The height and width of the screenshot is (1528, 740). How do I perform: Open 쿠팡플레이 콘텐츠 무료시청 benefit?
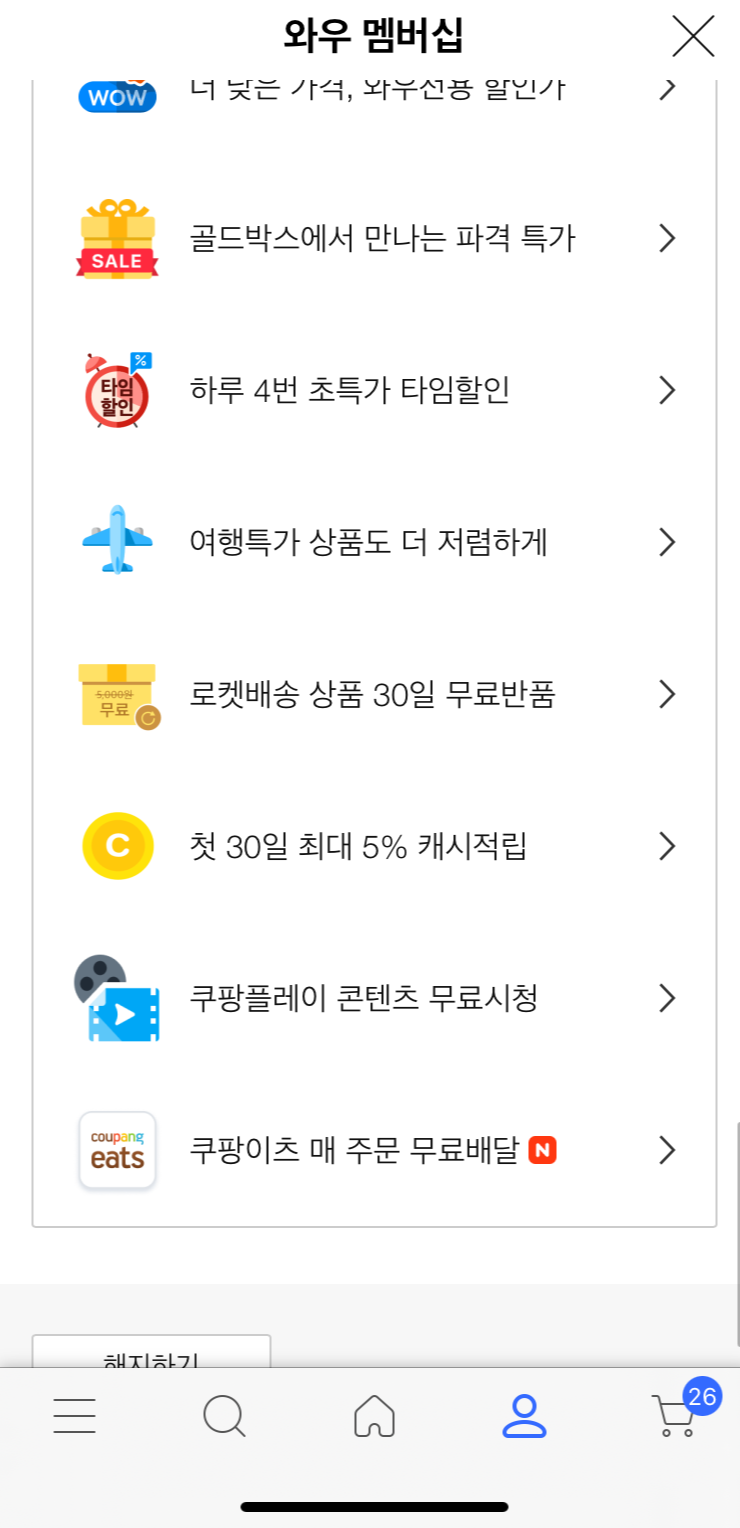pyautogui.click(x=375, y=998)
